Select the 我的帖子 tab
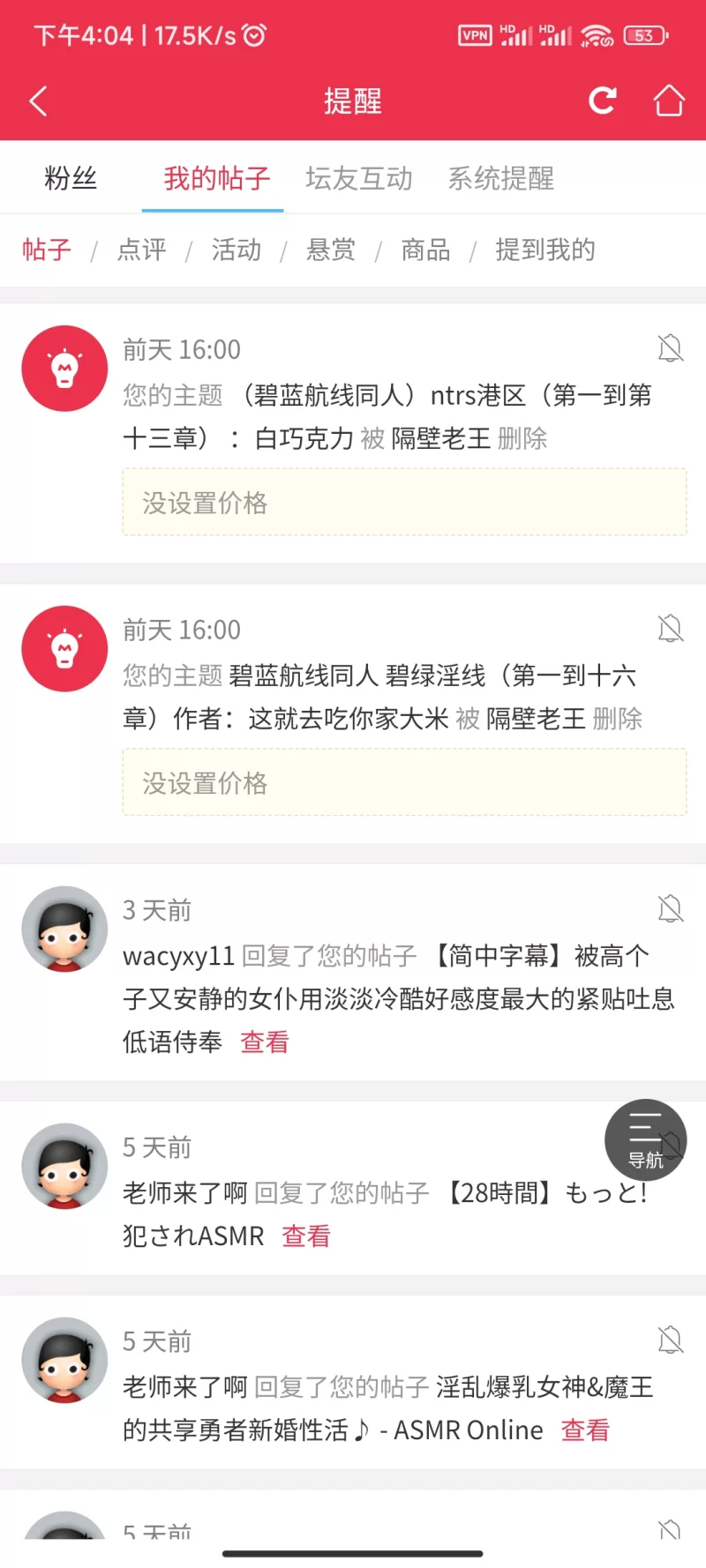Image resolution: width=706 pixels, height=1568 pixels. click(x=216, y=179)
